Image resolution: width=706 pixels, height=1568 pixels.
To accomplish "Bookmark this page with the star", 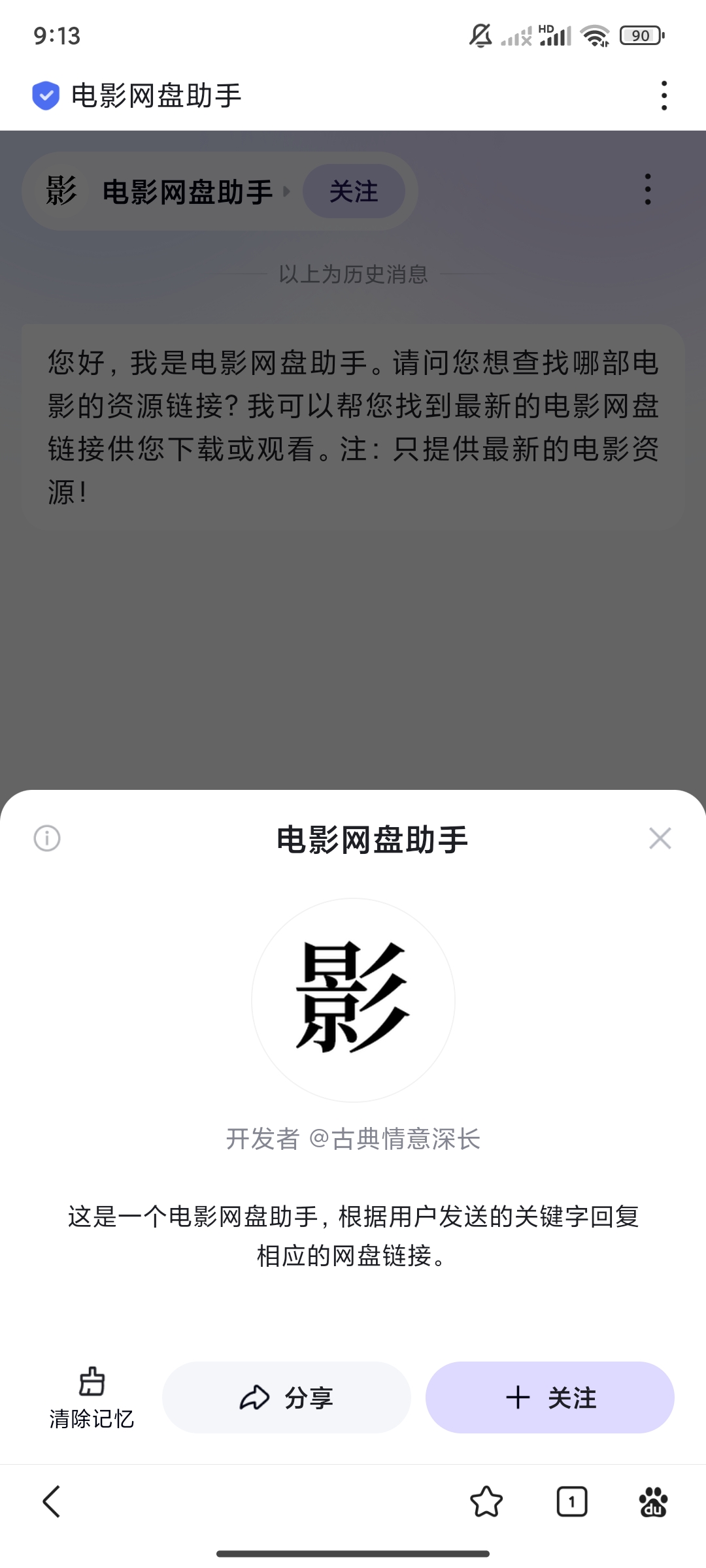I will tap(486, 1501).
